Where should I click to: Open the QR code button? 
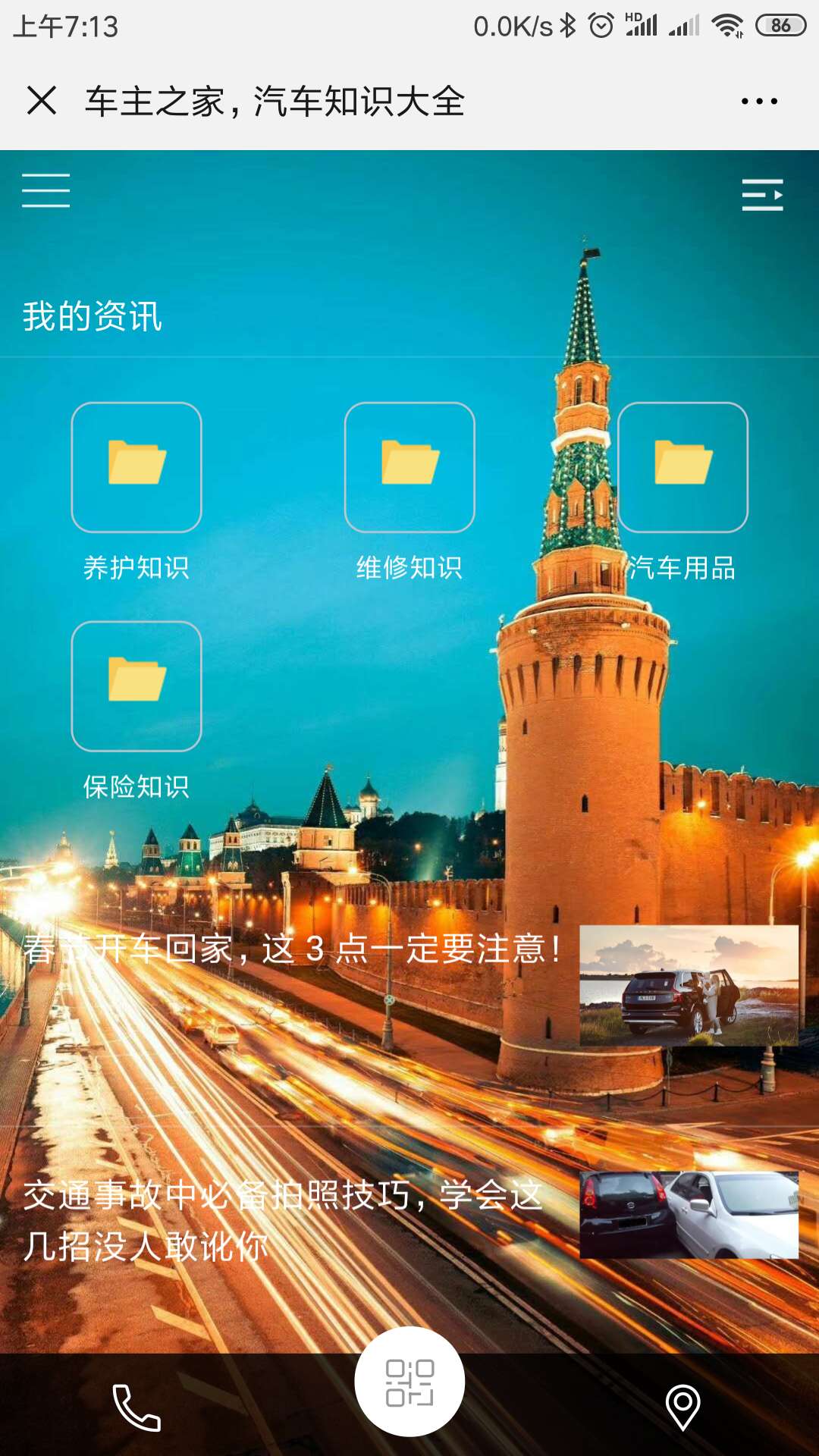click(409, 1382)
